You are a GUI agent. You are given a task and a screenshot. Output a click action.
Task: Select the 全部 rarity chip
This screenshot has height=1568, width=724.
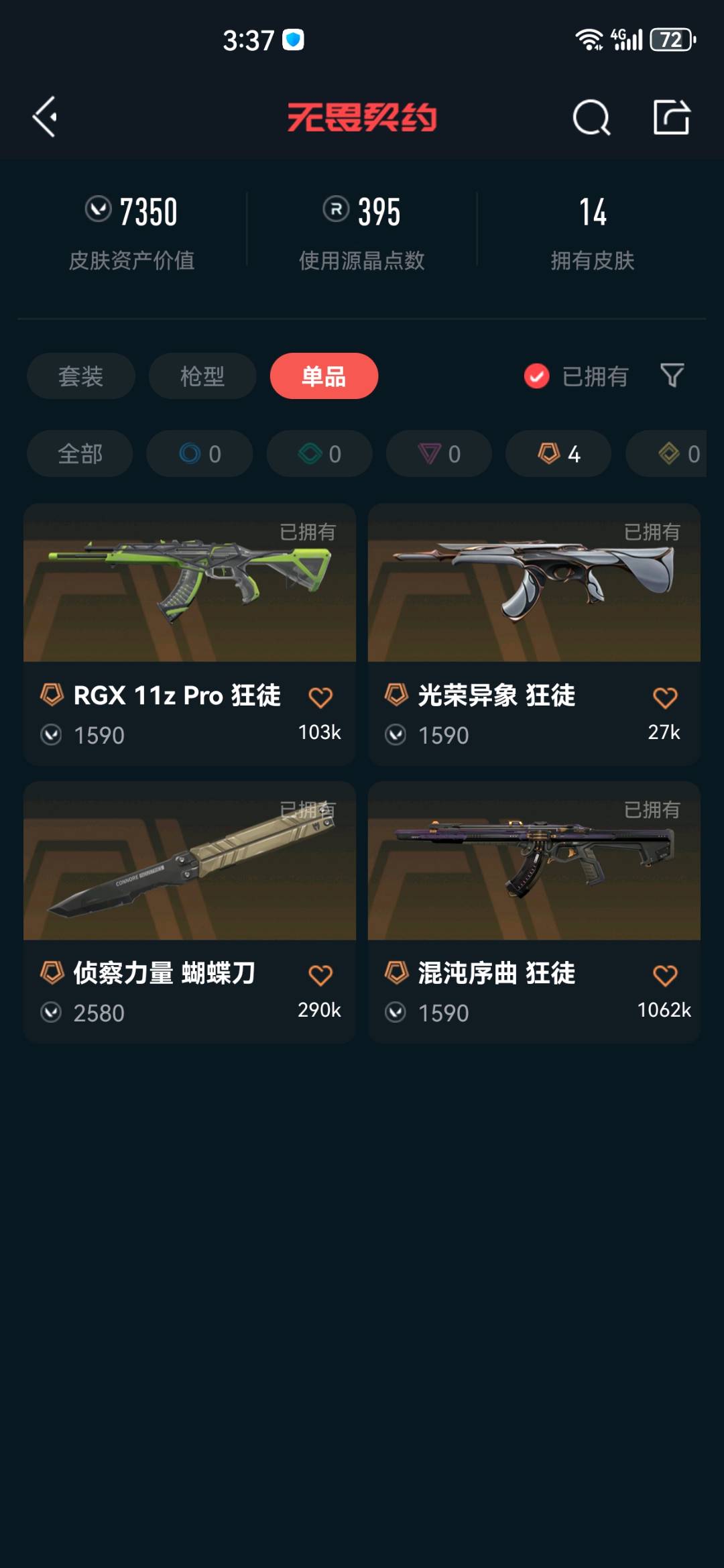[x=80, y=454]
